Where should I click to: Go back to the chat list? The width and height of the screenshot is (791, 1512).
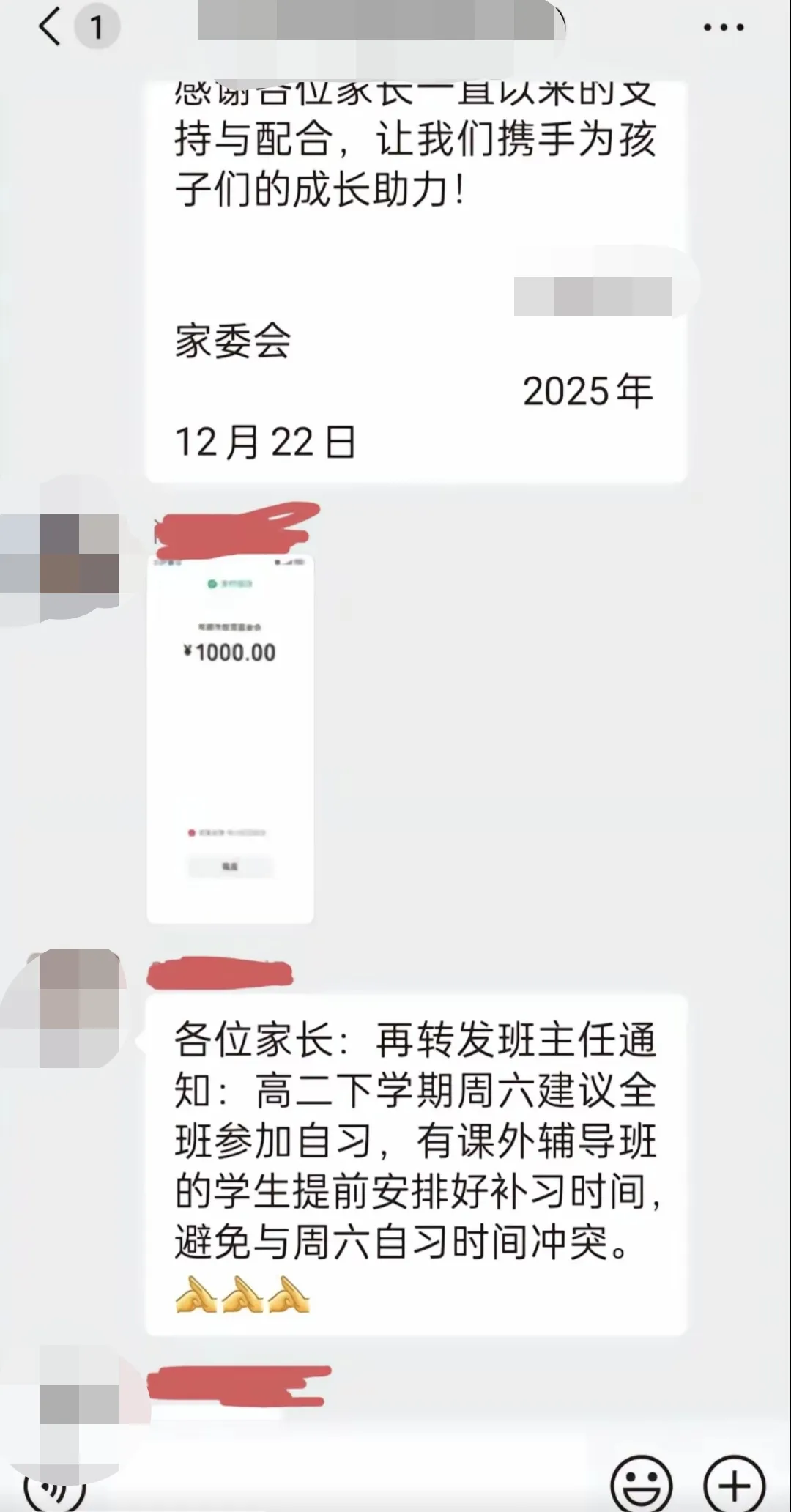point(50,28)
